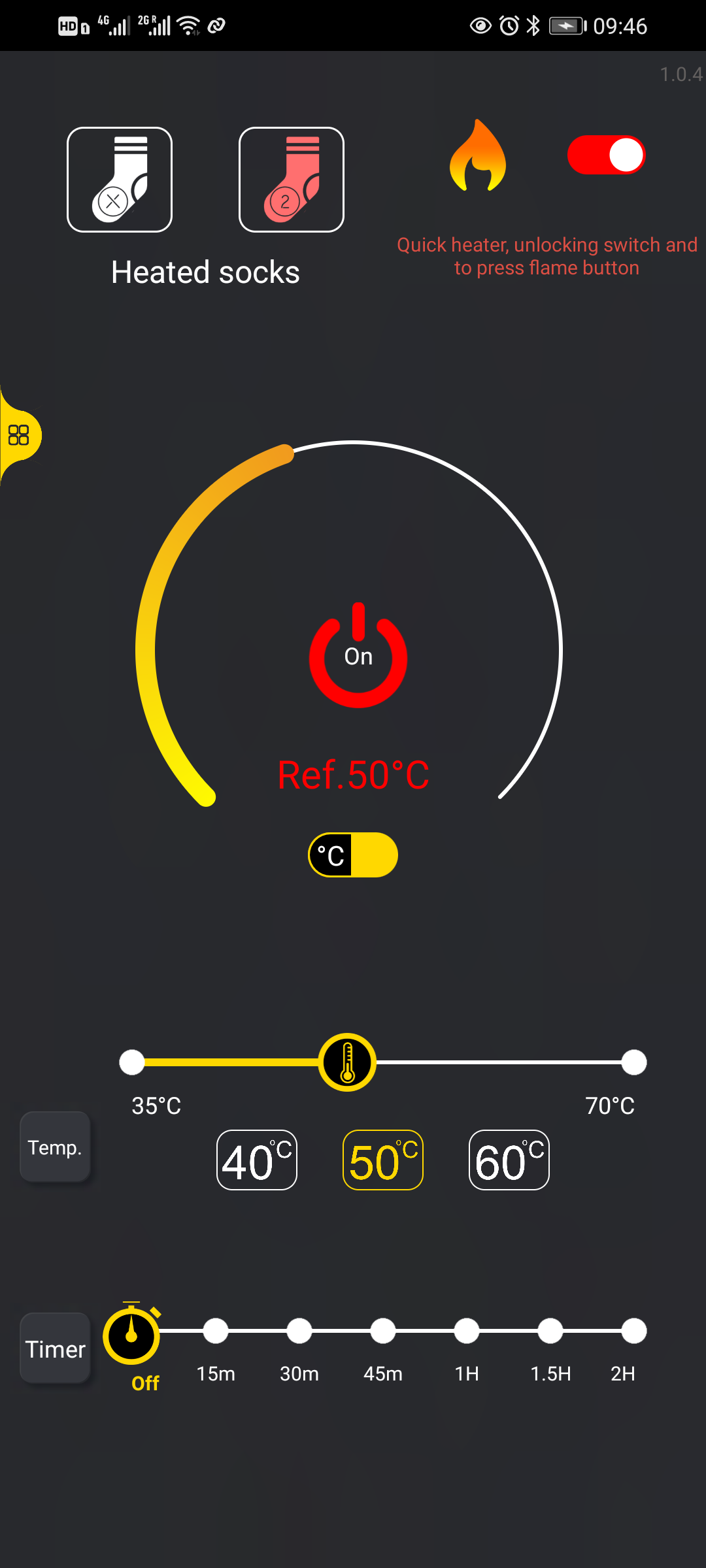Turn off heating with power button
The image size is (706, 1568).
[x=358, y=656]
